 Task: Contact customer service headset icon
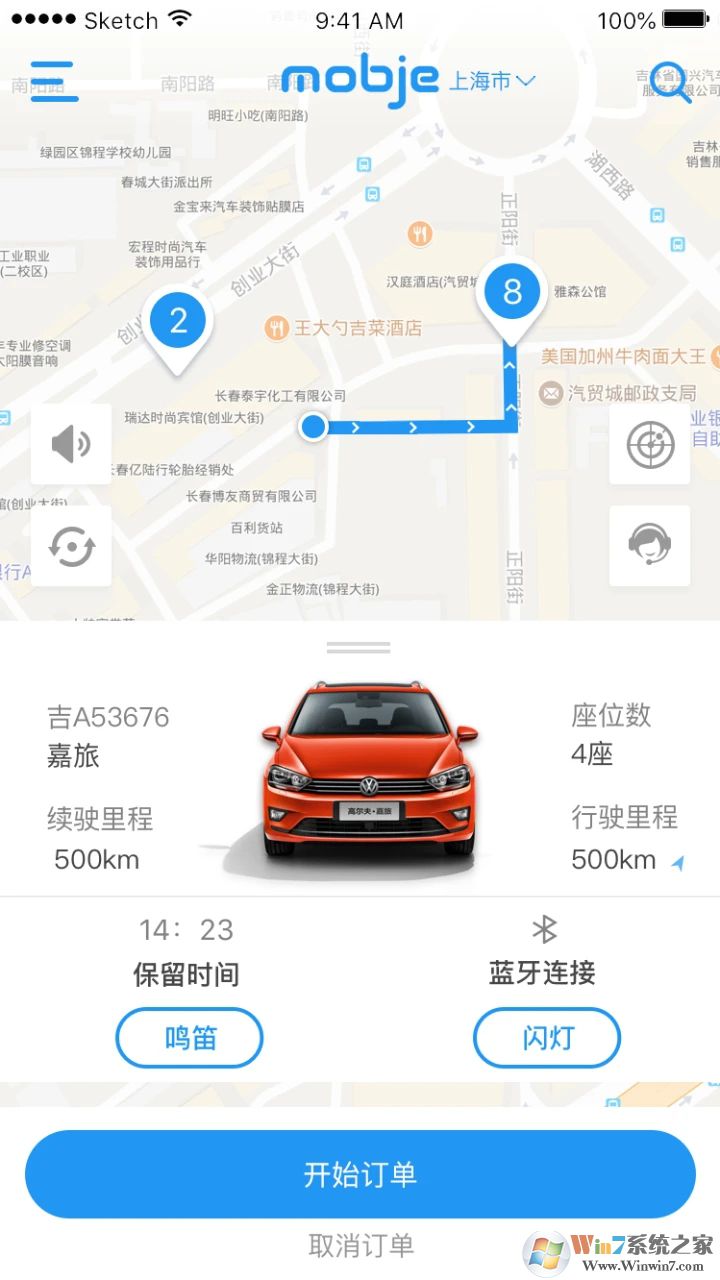[x=650, y=545]
